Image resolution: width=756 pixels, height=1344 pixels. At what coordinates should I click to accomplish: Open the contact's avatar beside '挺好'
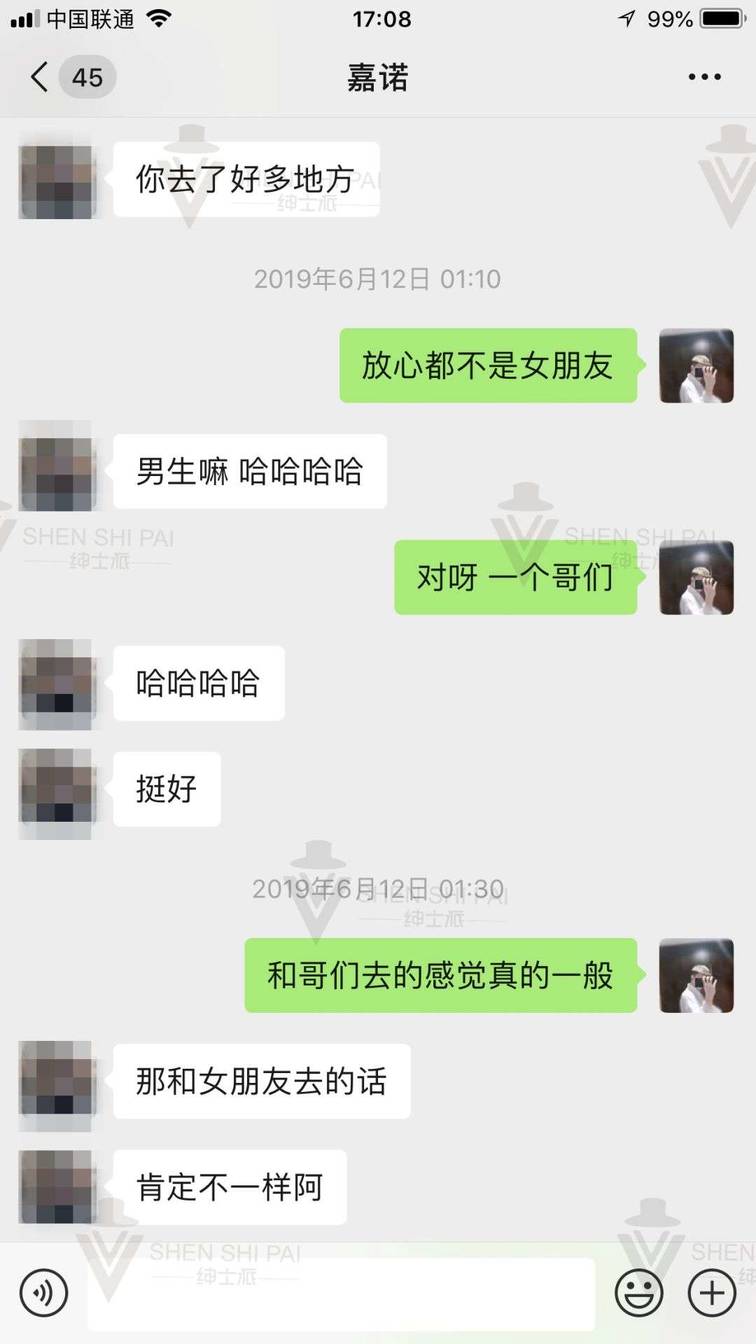point(57,788)
